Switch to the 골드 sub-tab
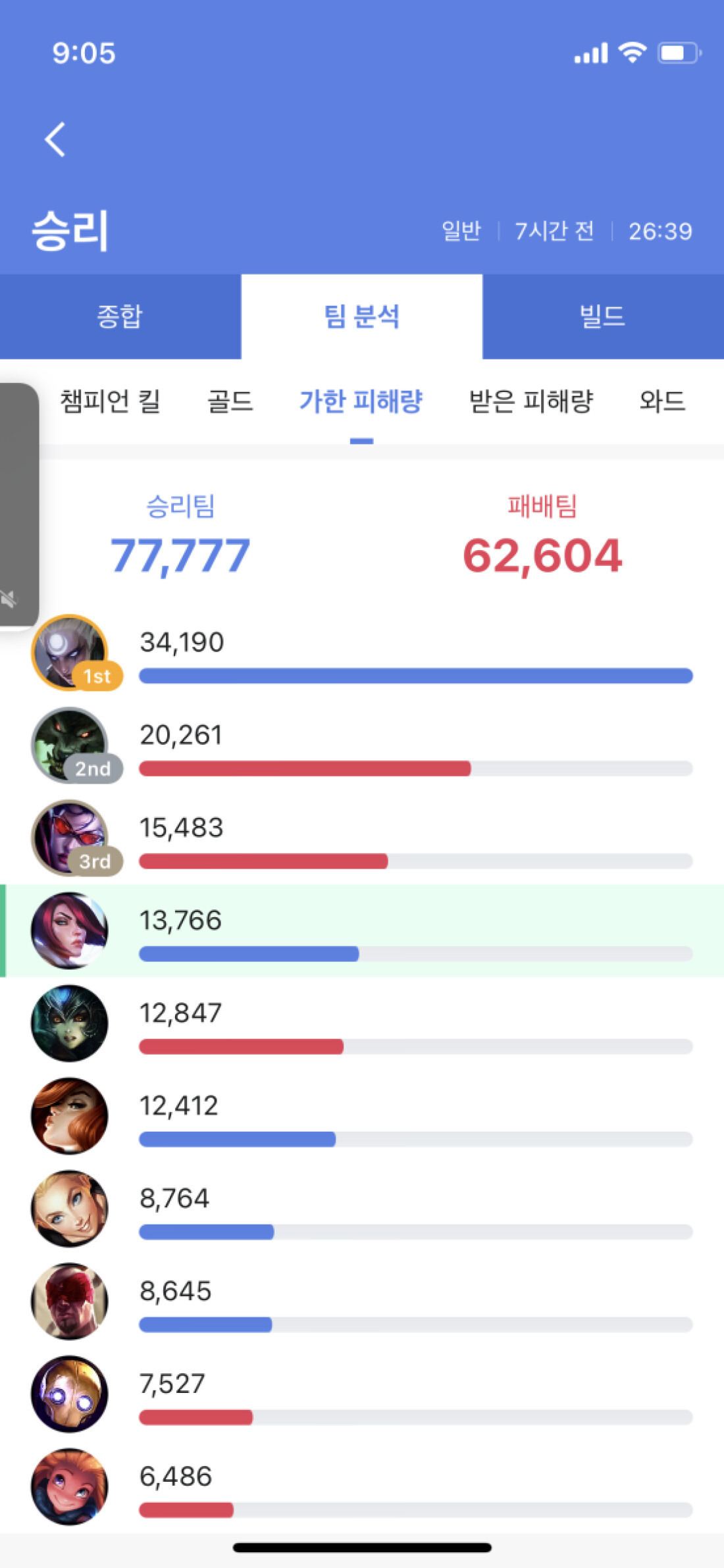724x1568 pixels. tap(230, 401)
